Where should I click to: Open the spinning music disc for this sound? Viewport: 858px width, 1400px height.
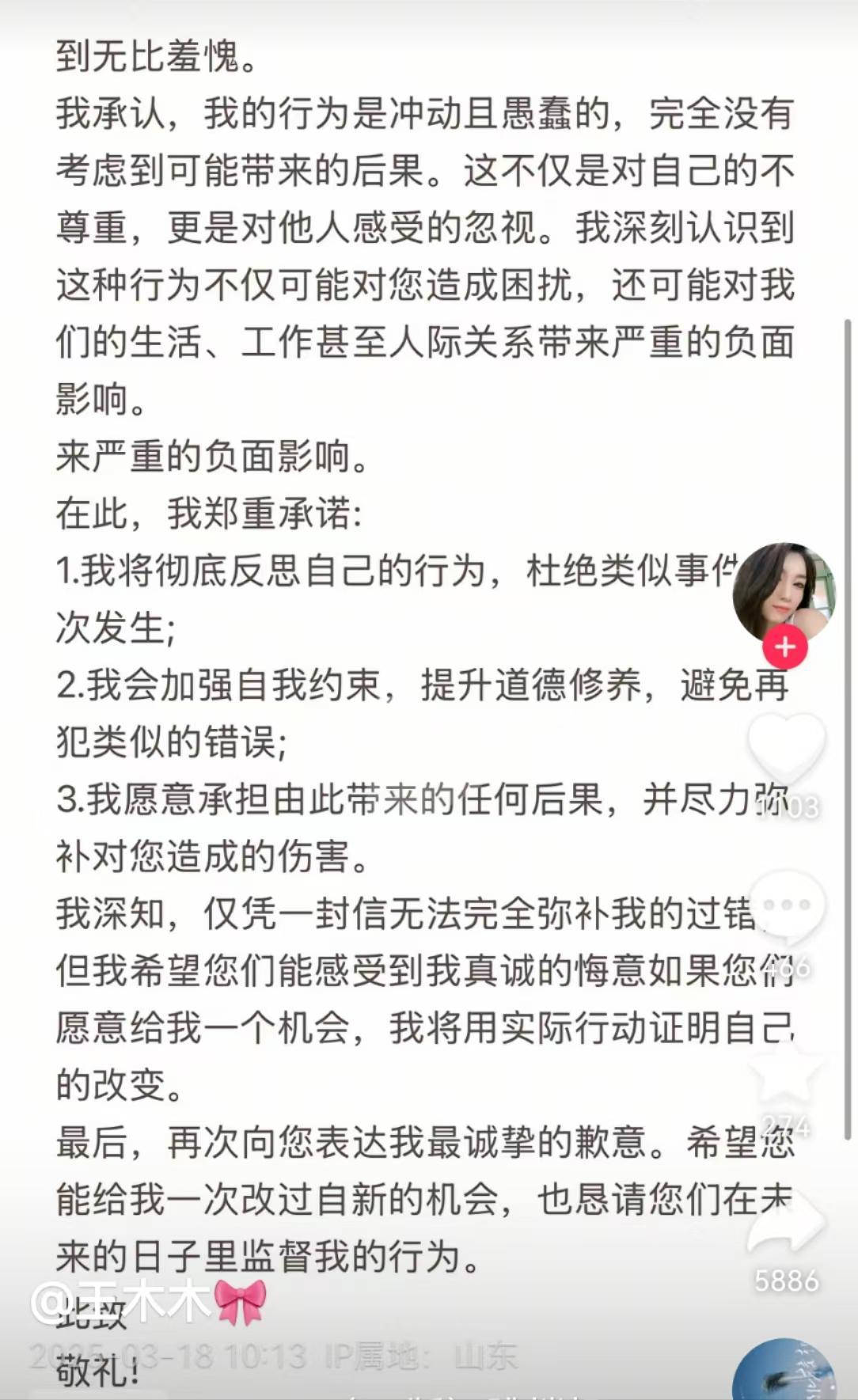(x=782, y=1372)
